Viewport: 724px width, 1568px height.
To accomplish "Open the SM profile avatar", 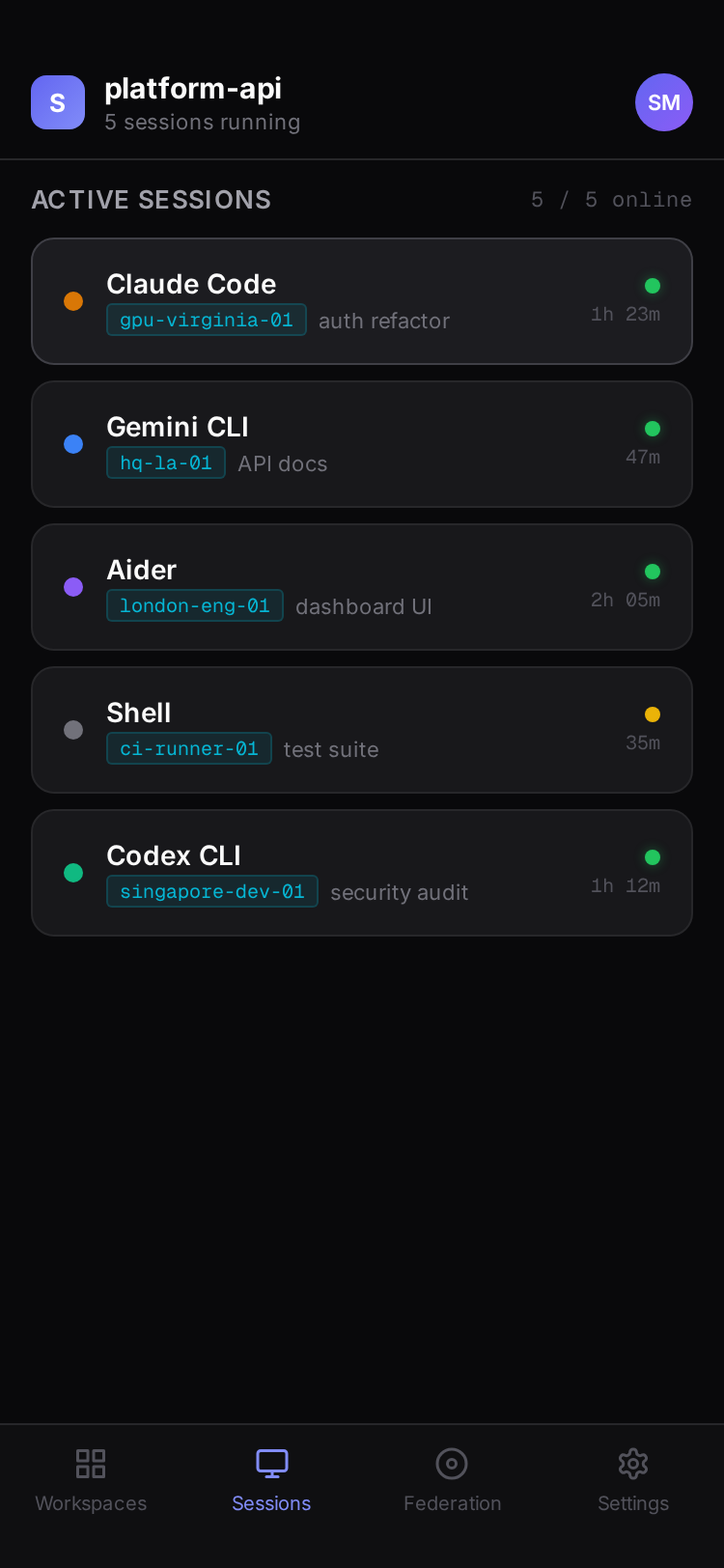I will click(x=664, y=102).
